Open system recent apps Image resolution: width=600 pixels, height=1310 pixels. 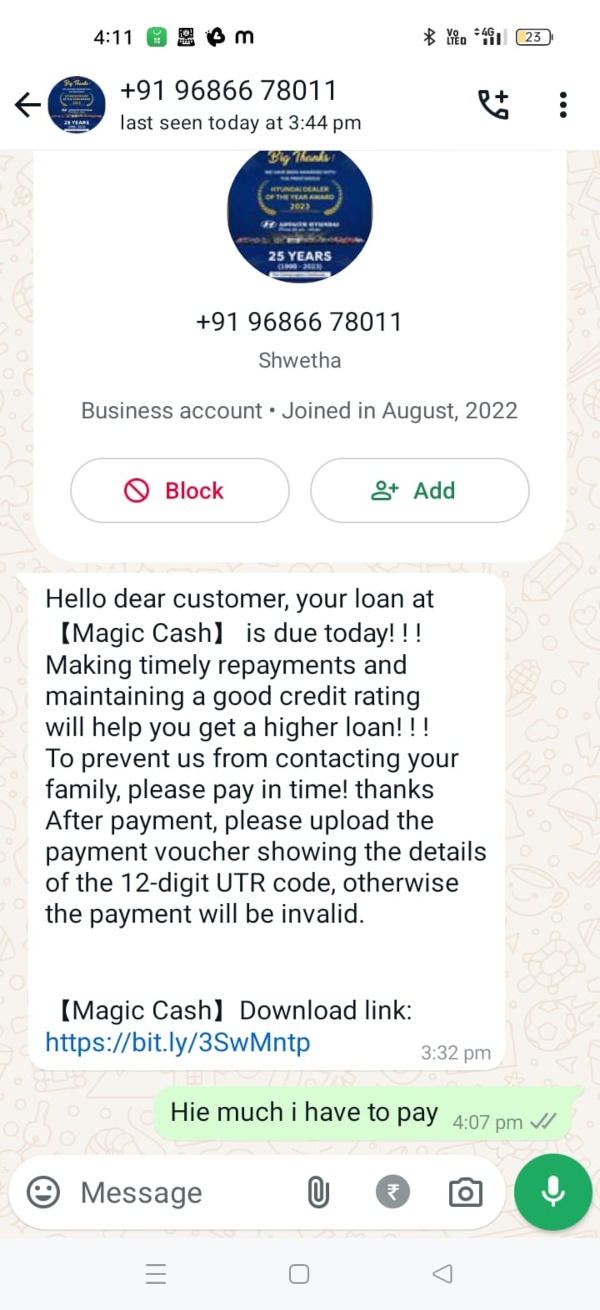click(156, 1273)
